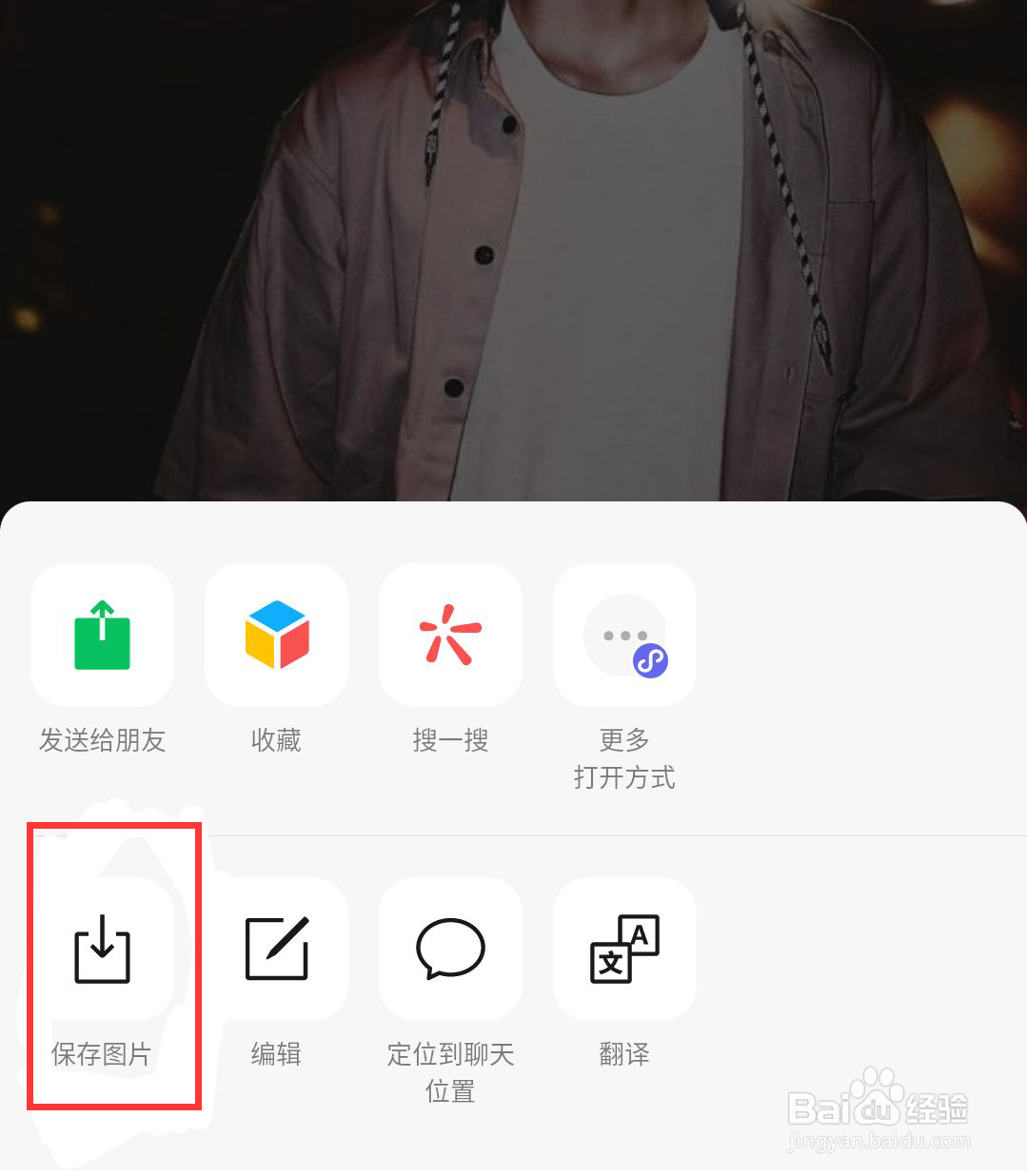Tap the red 搜一搜 search icon
The image size is (1027, 1176).
pyautogui.click(x=450, y=635)
